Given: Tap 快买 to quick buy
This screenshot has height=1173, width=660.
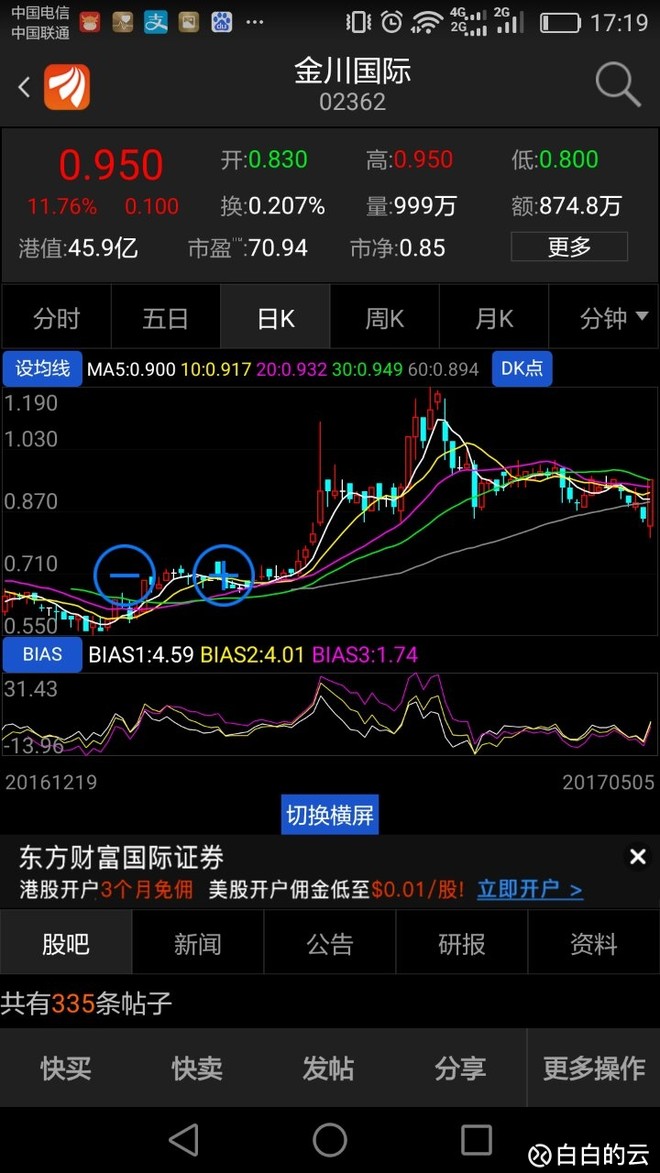Looking at the screenshot, I should click(66, 1068).
